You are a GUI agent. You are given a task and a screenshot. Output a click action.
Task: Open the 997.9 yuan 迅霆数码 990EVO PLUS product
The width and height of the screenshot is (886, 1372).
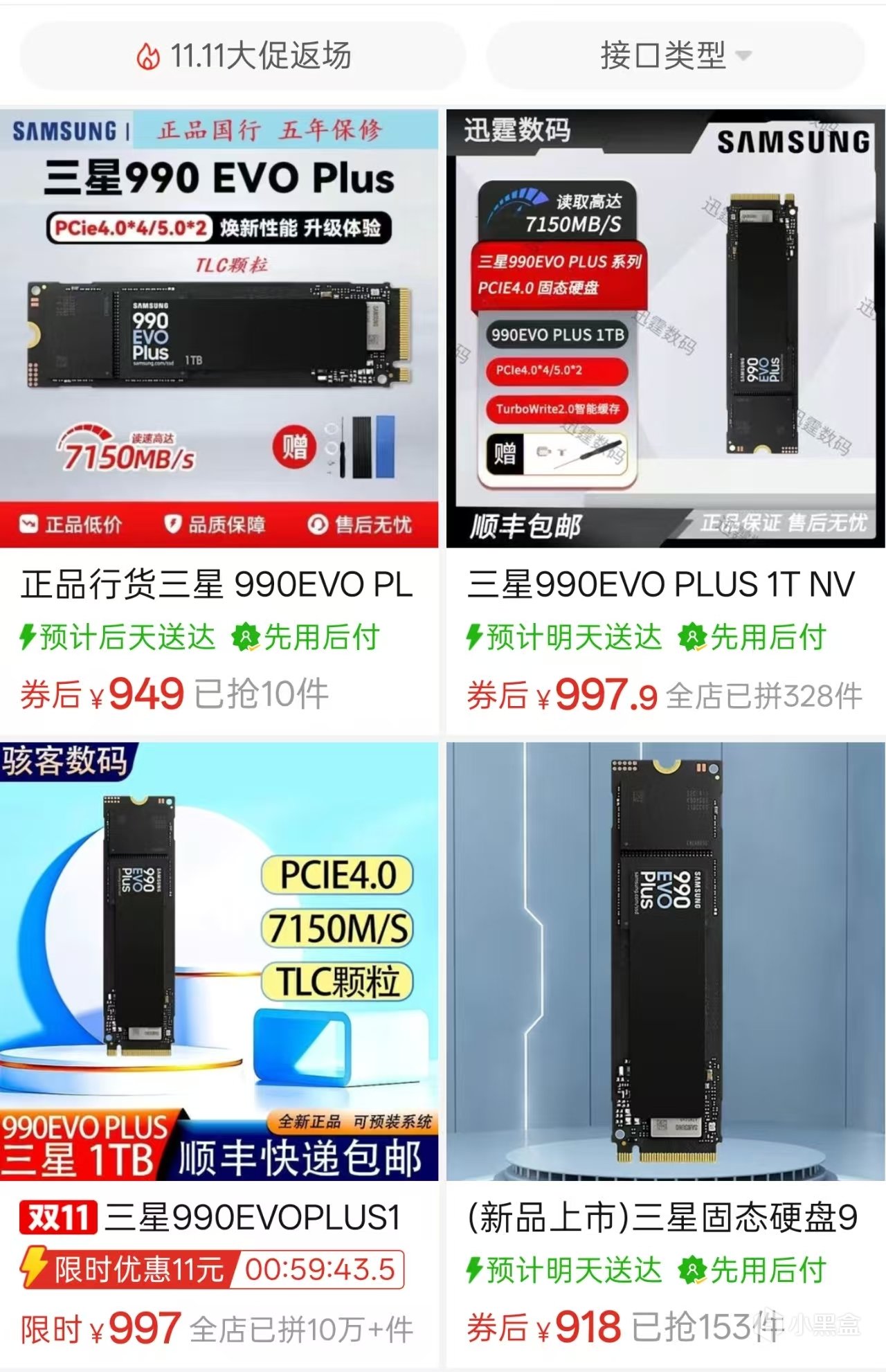(665, 329)
